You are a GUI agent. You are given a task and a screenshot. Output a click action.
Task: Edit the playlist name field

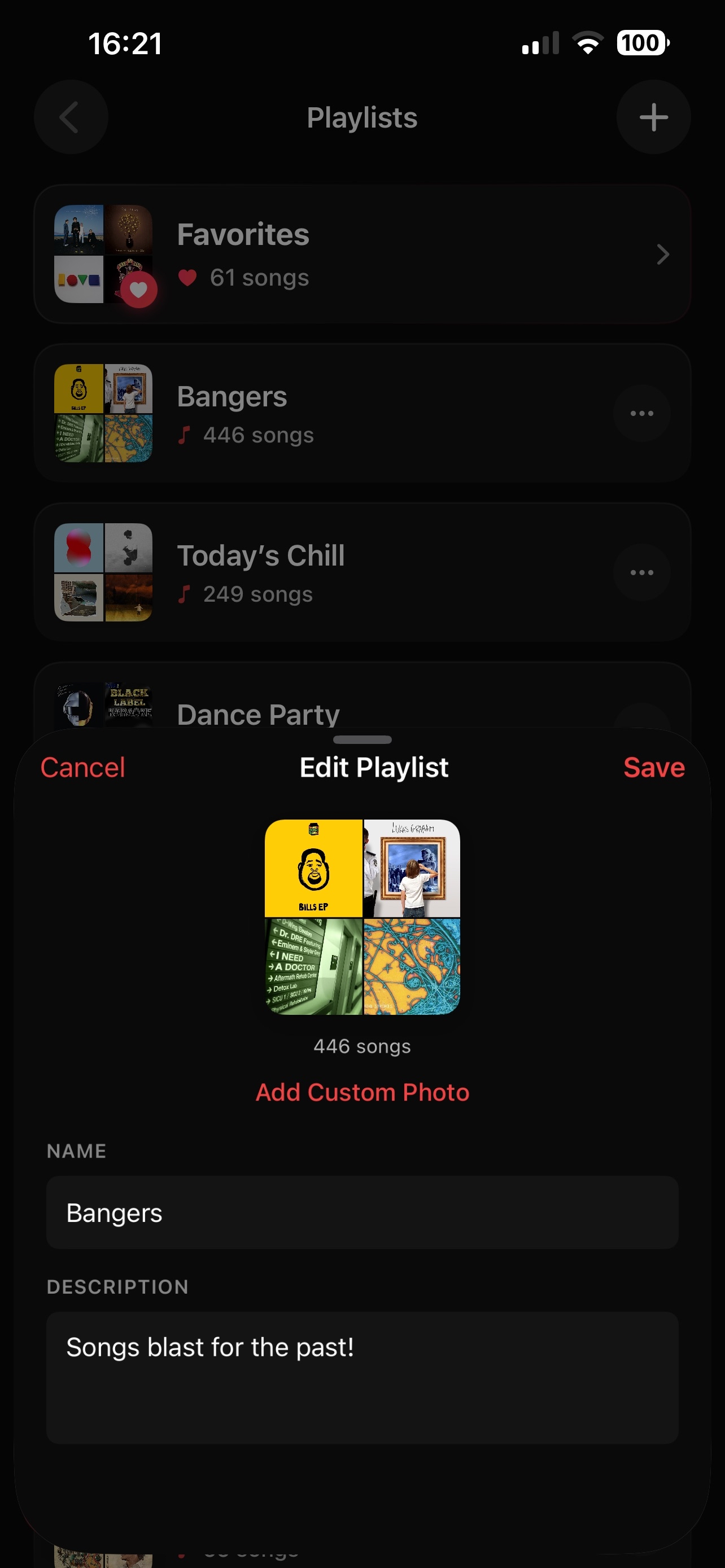[362, 1212]
